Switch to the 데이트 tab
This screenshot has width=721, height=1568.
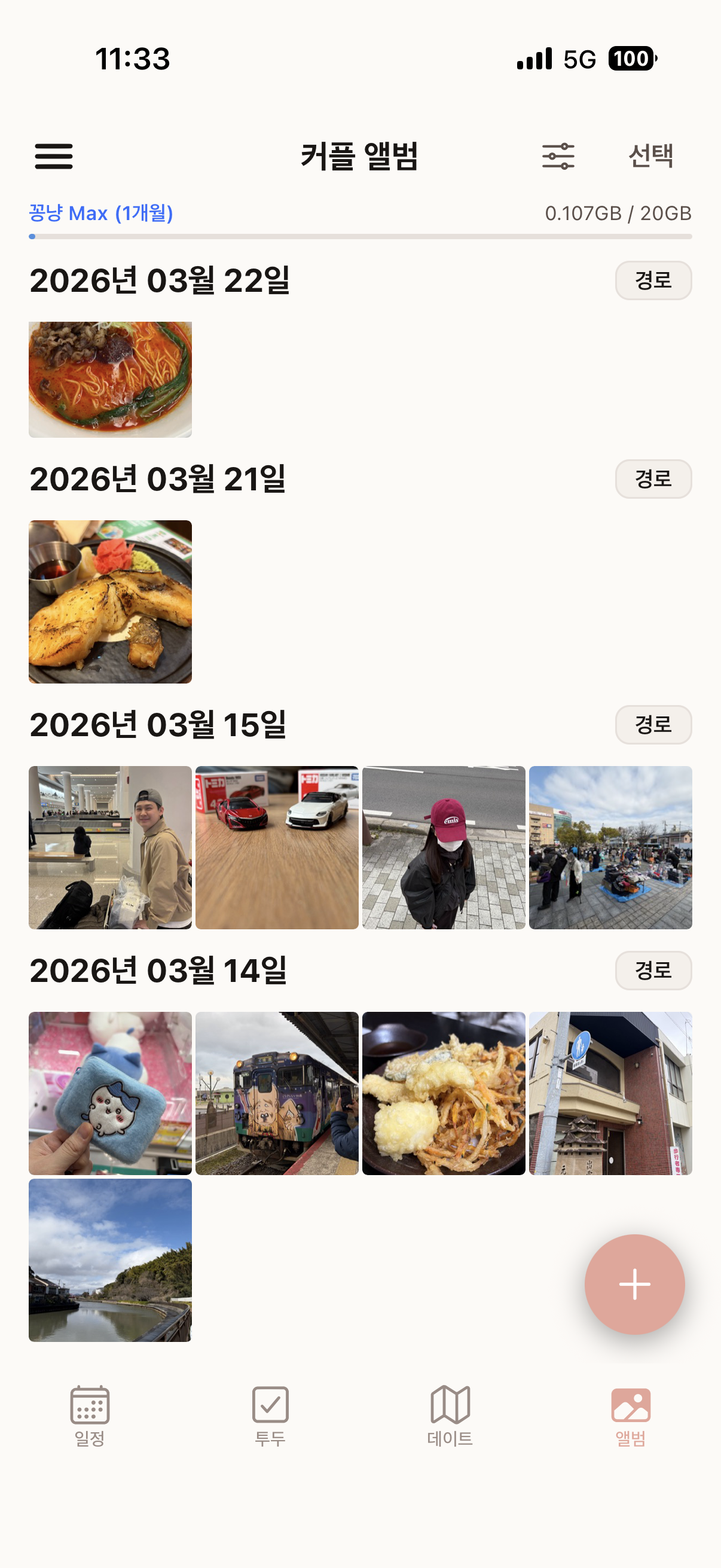point(450,1417)
